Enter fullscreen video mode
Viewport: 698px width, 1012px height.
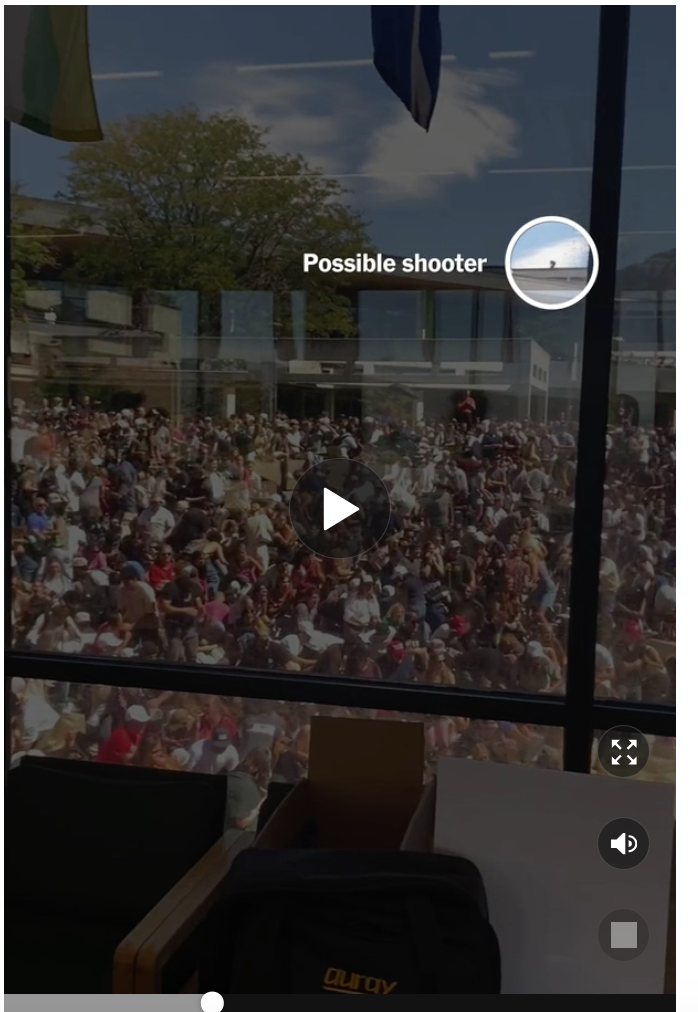tap(623, 752)
